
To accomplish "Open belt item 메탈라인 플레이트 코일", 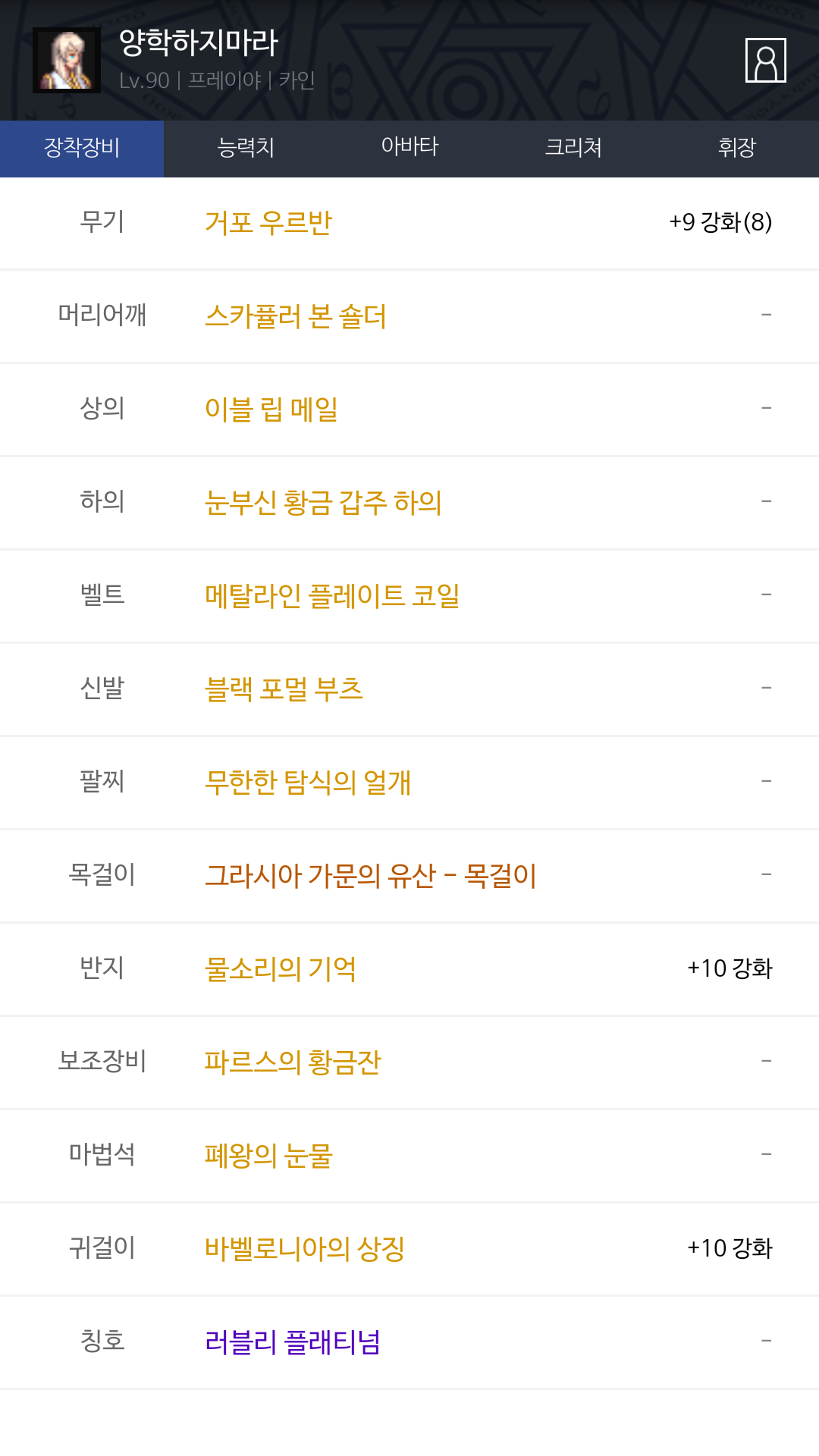I will pyautogui.click(x=332, y=596).
